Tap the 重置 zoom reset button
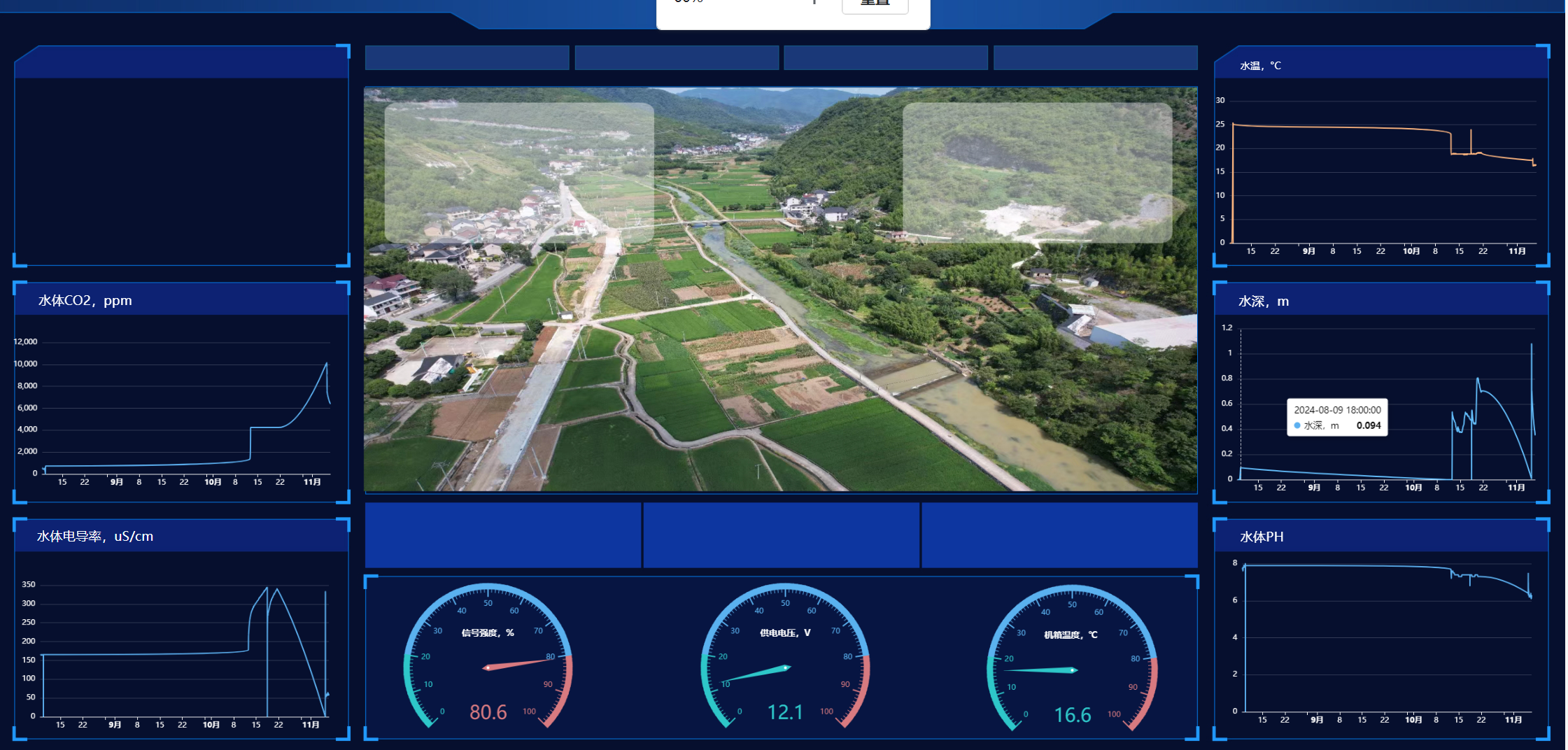 [875, 5]
